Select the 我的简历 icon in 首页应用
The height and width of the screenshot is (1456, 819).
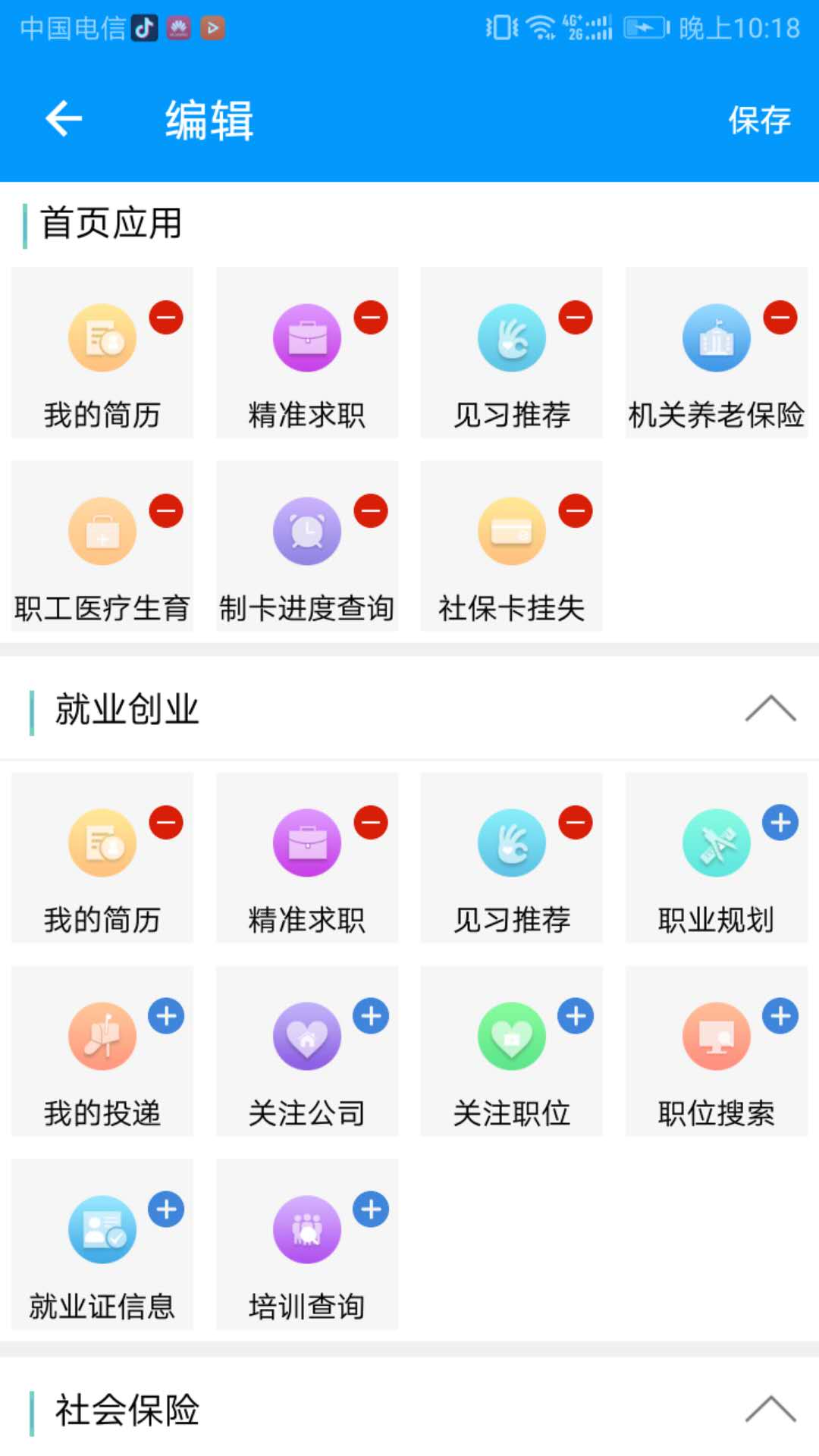click(102, 337)
